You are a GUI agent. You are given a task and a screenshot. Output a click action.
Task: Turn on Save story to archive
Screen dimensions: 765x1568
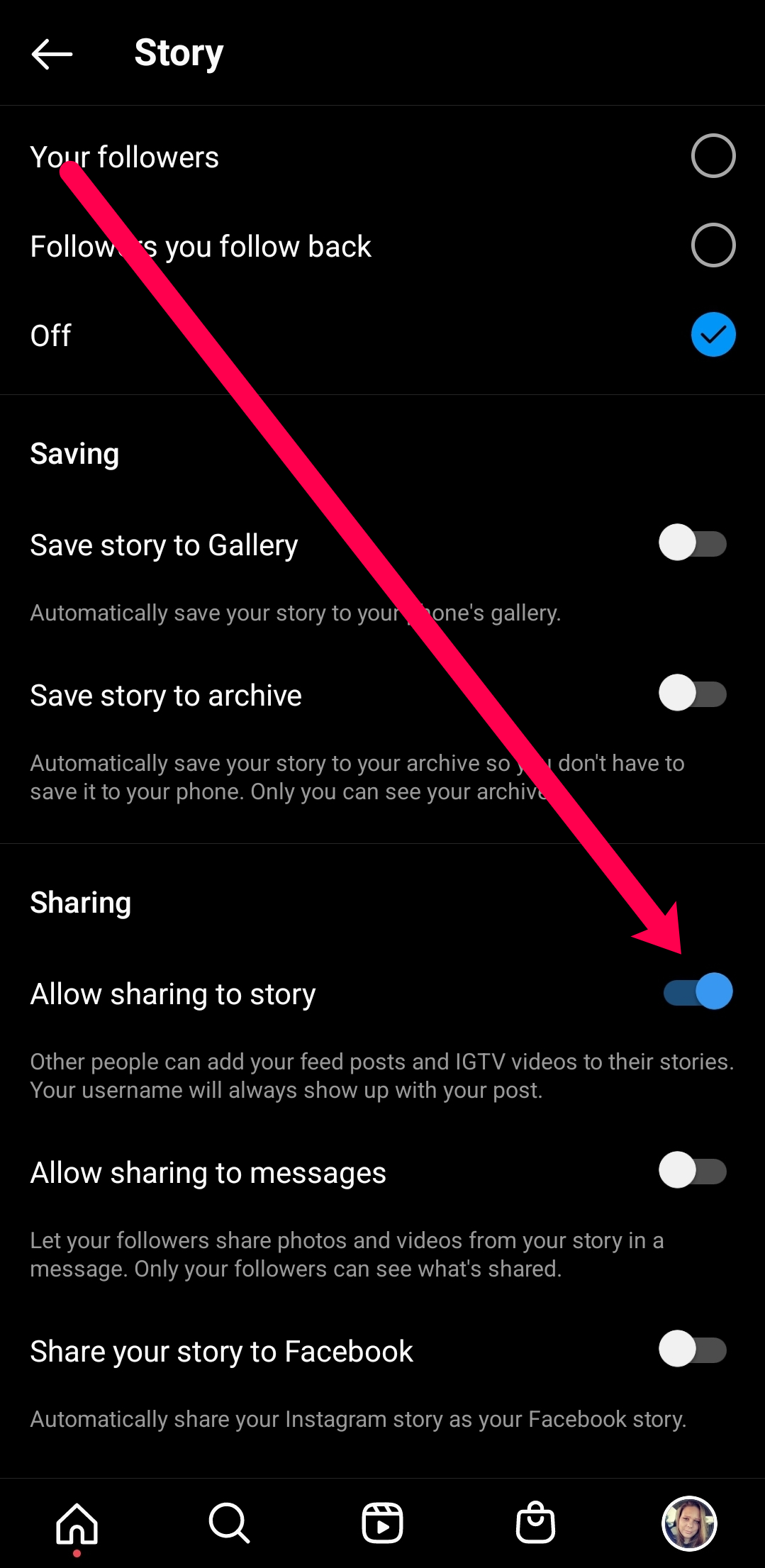[x=693, y=694]
